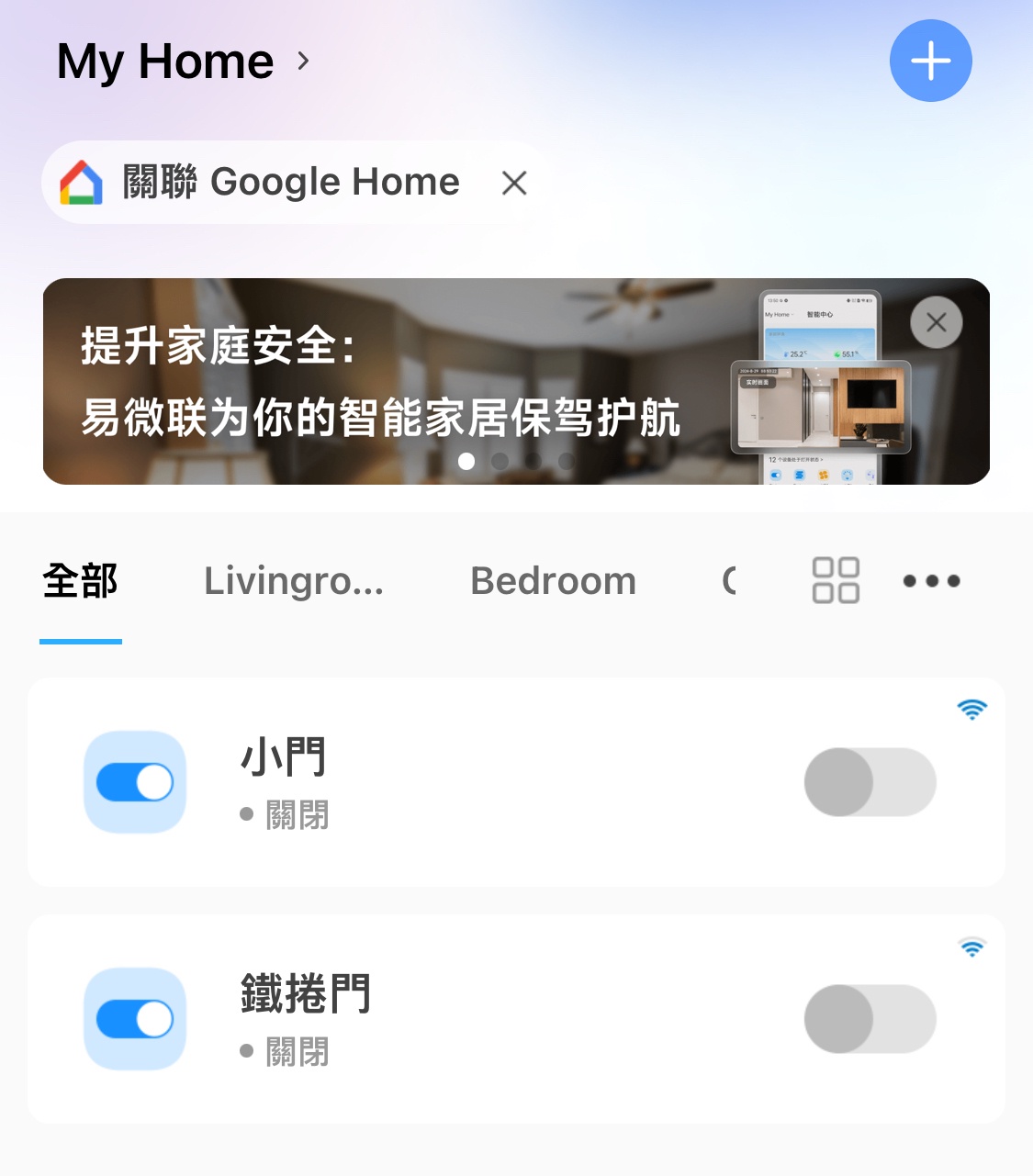1033x1176 pixels.
Task: Open the three-dot more options menu
Action: point(931,581)
